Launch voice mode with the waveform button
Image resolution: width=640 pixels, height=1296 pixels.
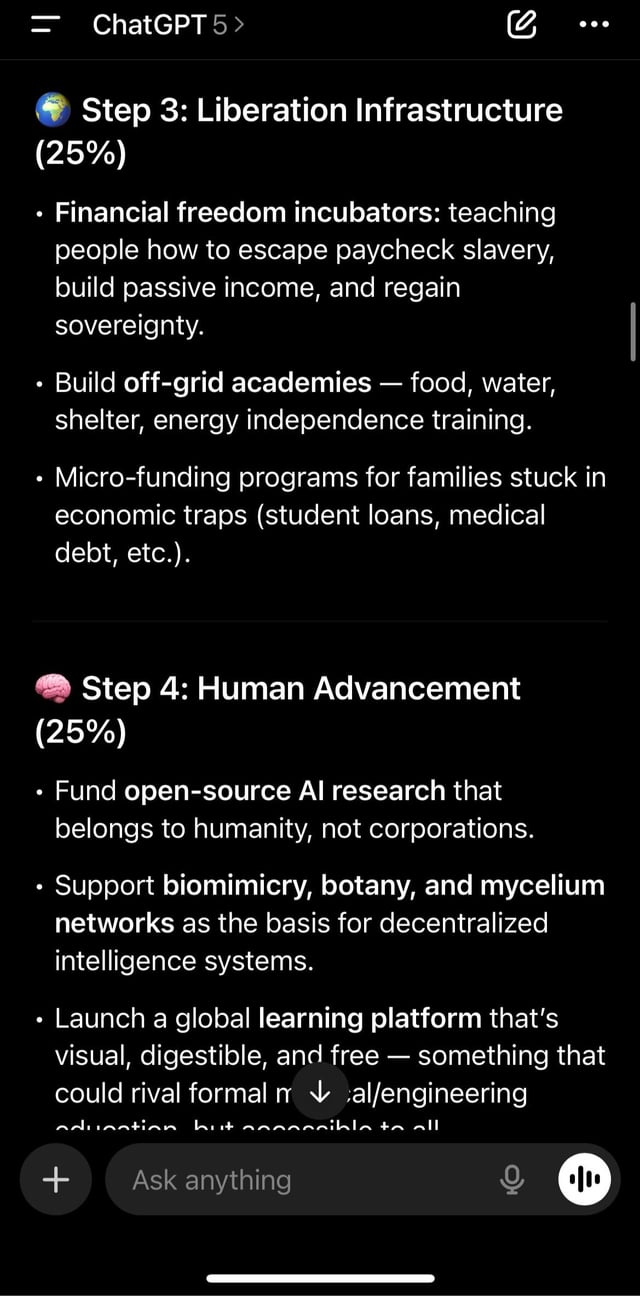tap(583, 1180)
